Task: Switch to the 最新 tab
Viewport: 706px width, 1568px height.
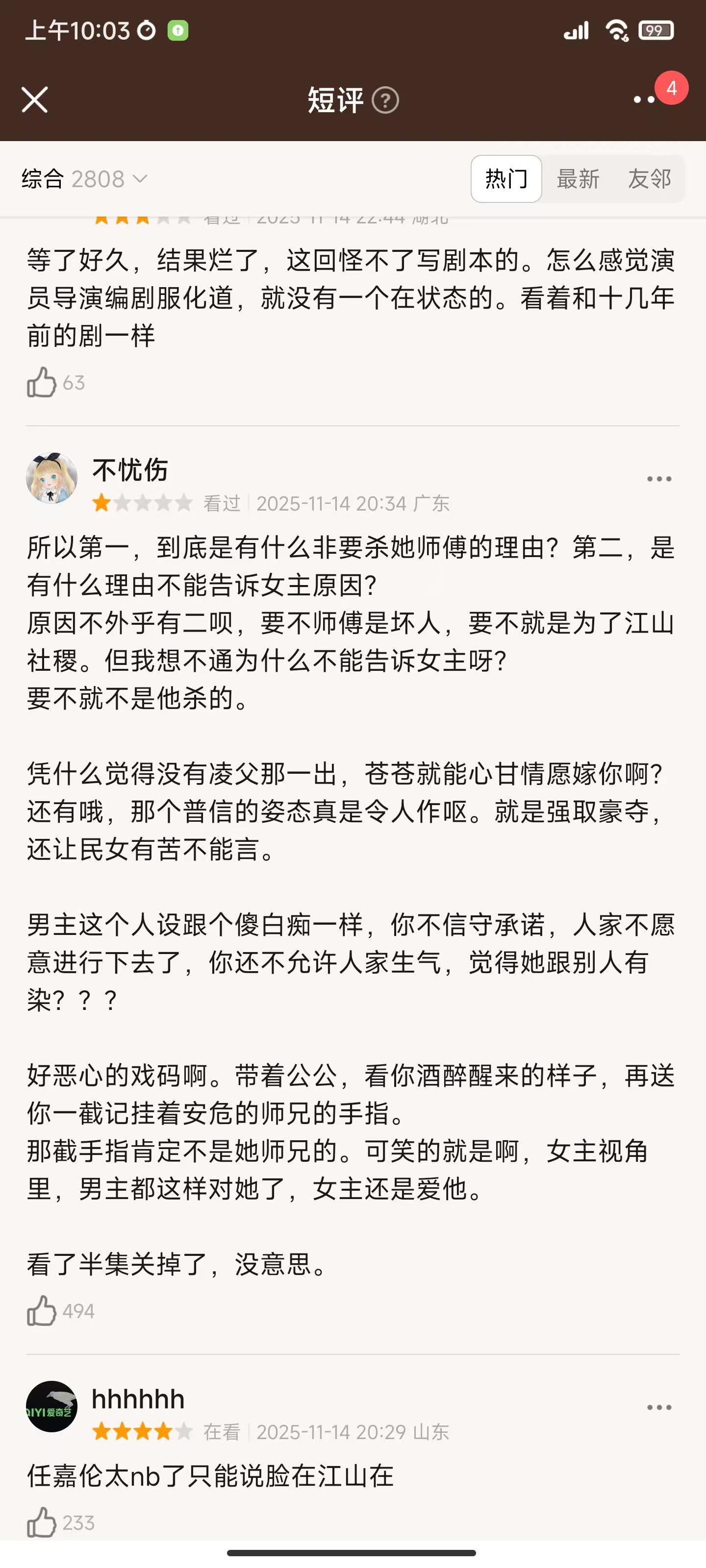Action: click(578, 179)
